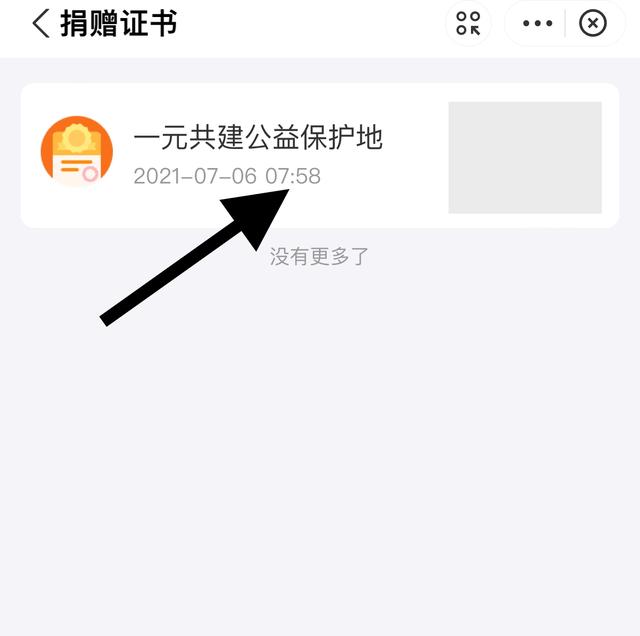Open the three-dot more menu

click(x=537, y=23)
